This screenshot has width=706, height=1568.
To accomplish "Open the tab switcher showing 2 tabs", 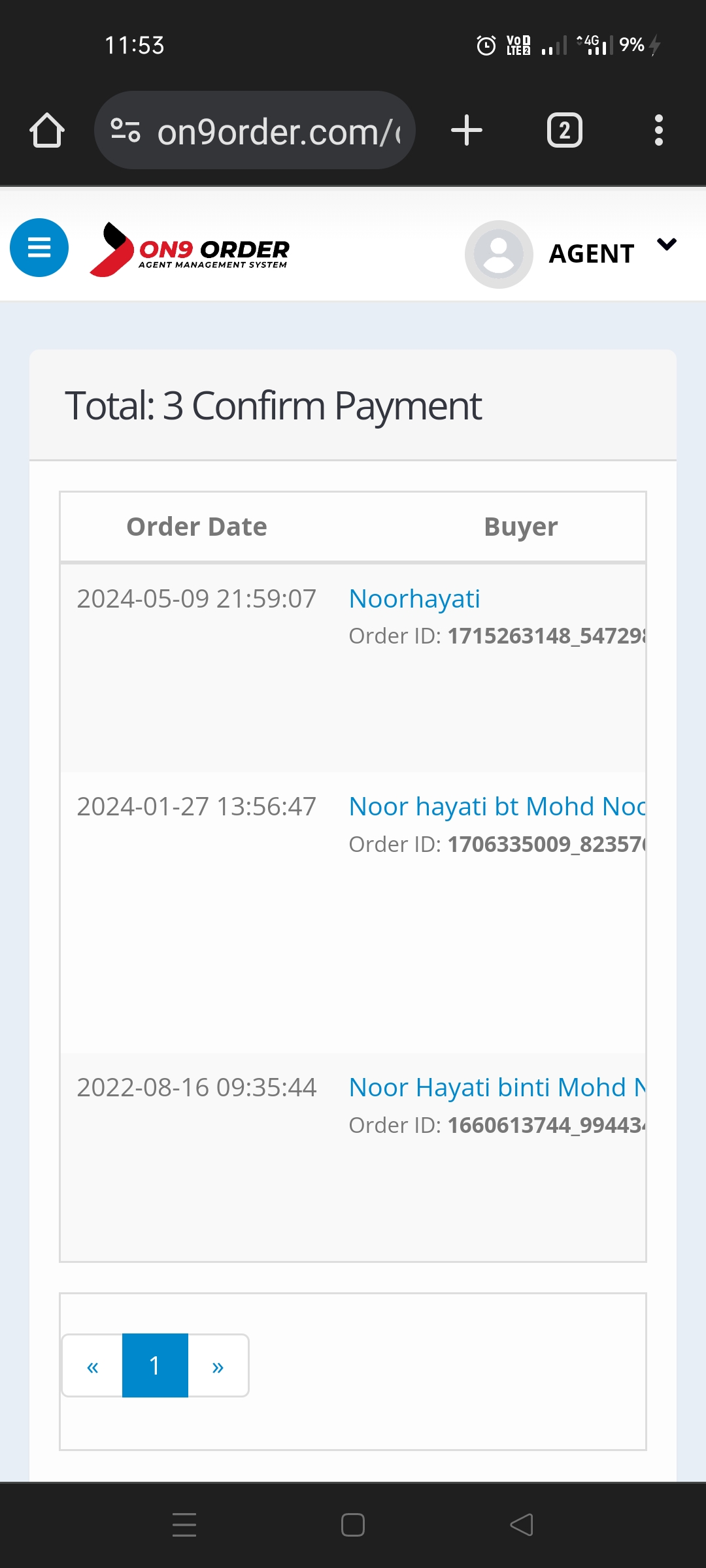I will coord(565,130).
